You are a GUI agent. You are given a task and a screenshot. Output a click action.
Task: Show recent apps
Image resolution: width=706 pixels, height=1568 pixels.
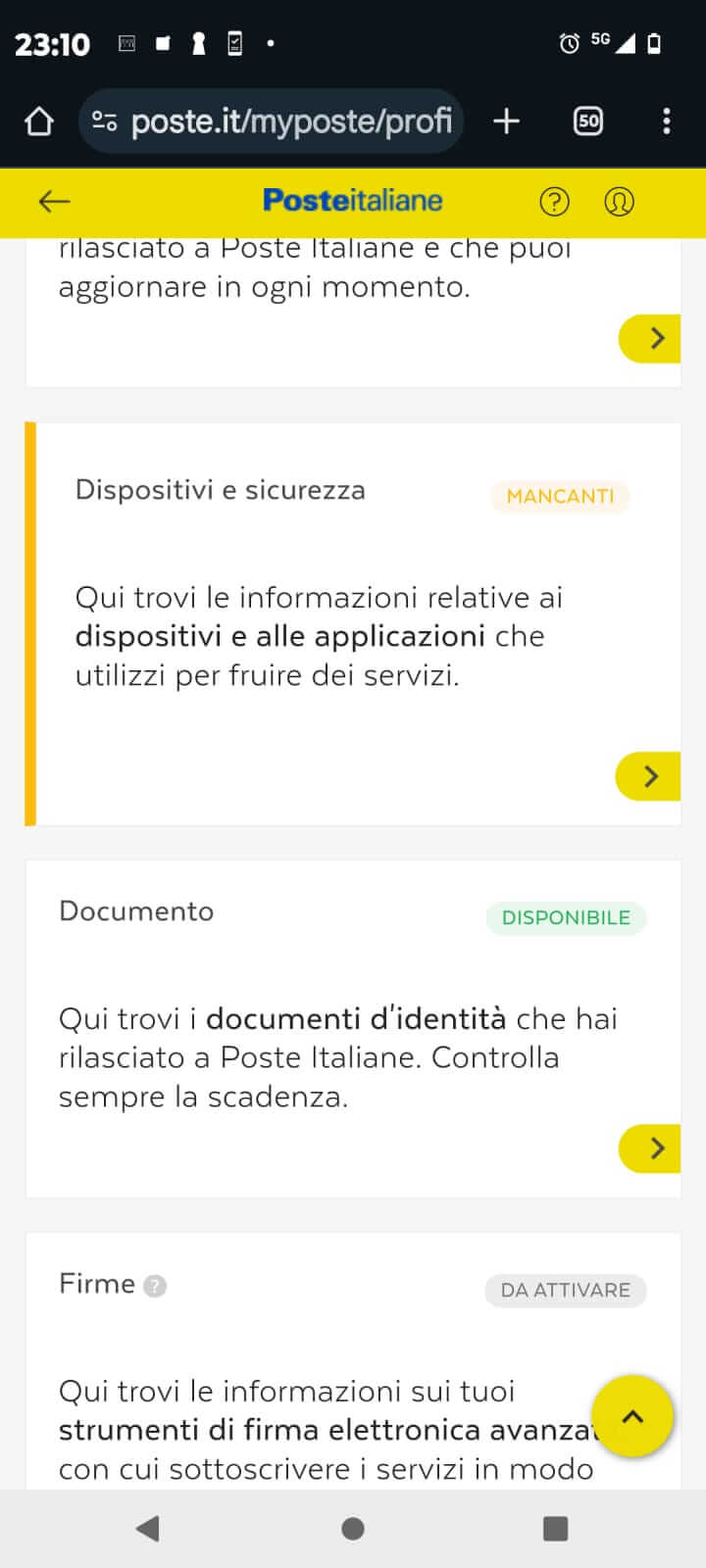point(555,1529)
